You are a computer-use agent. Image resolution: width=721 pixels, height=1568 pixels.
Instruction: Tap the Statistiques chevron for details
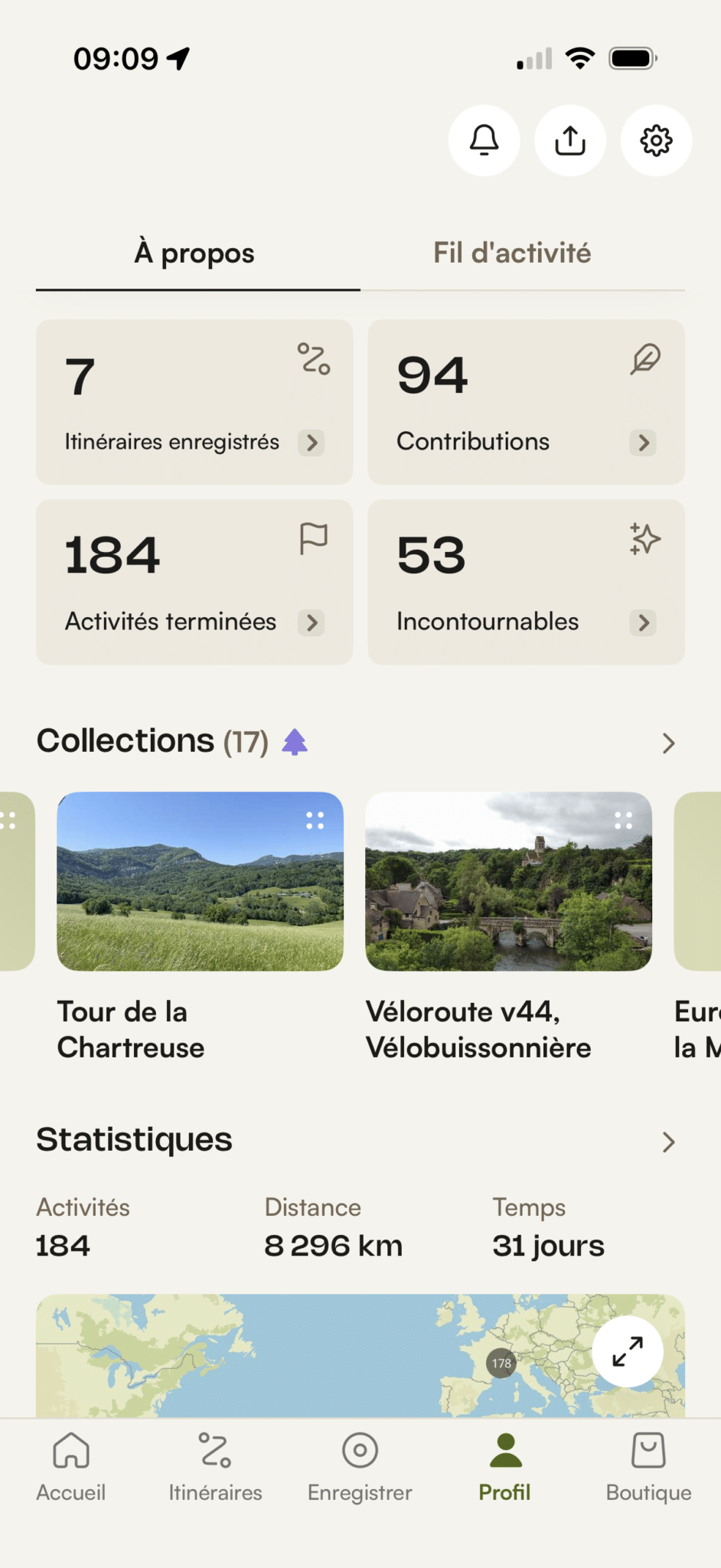pyautogui.click(x=668, y=1142)
